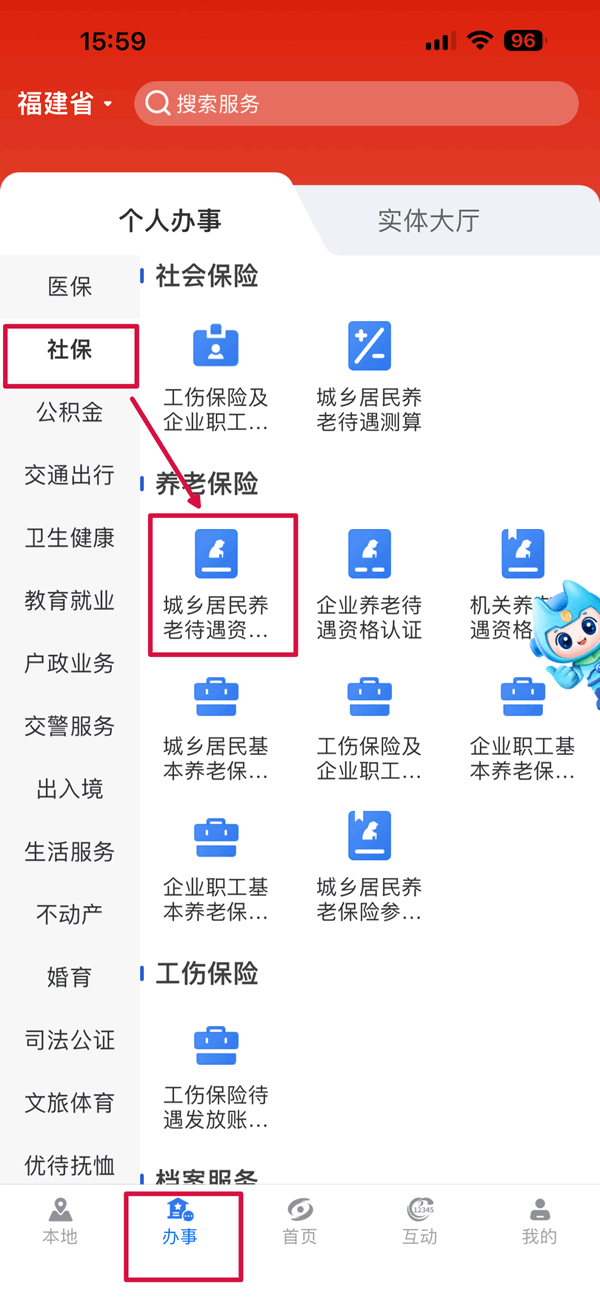Go to the 出入境 category

point(70,790)
